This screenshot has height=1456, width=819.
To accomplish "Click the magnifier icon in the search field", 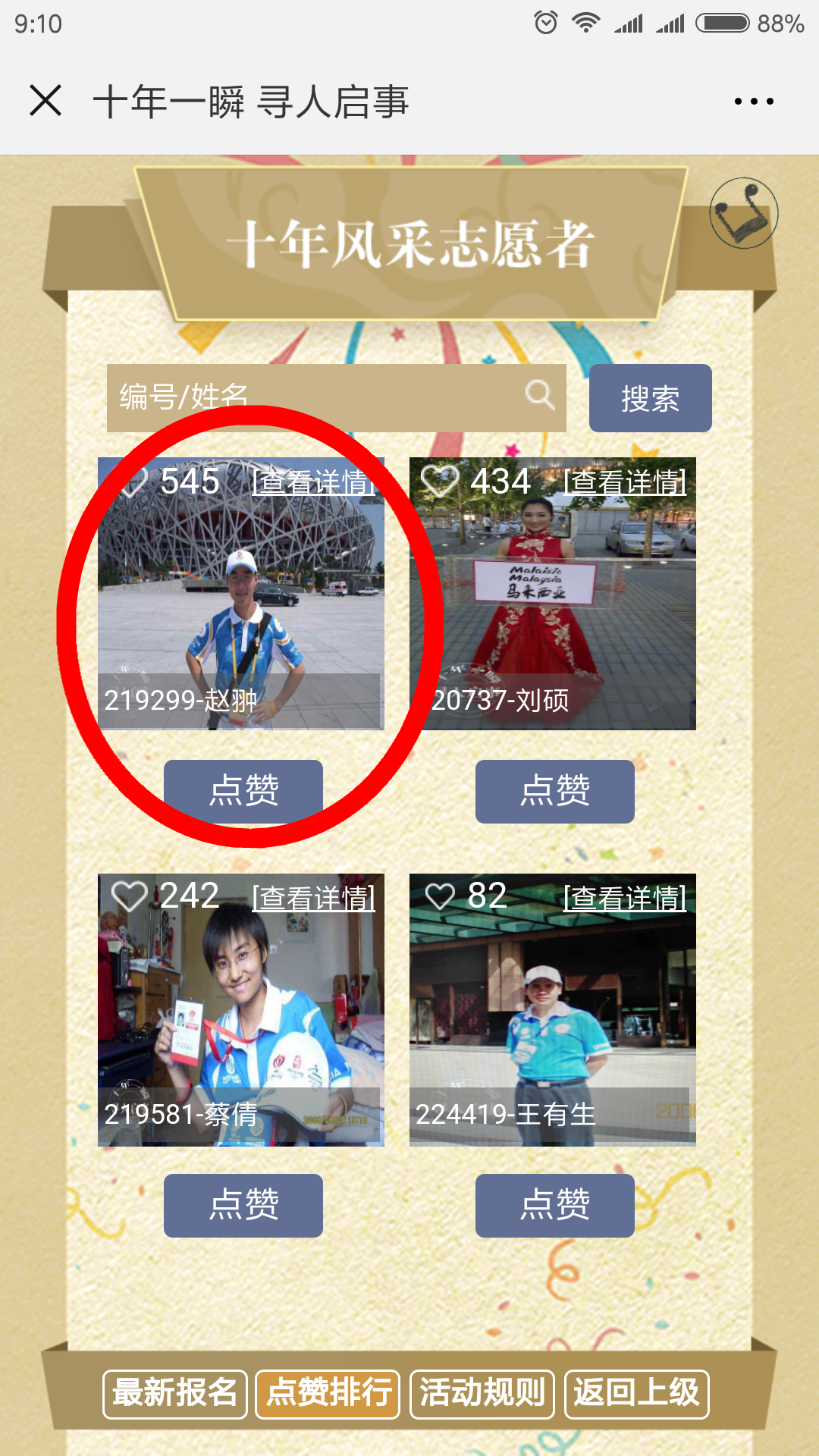I will tap(538, 397).
